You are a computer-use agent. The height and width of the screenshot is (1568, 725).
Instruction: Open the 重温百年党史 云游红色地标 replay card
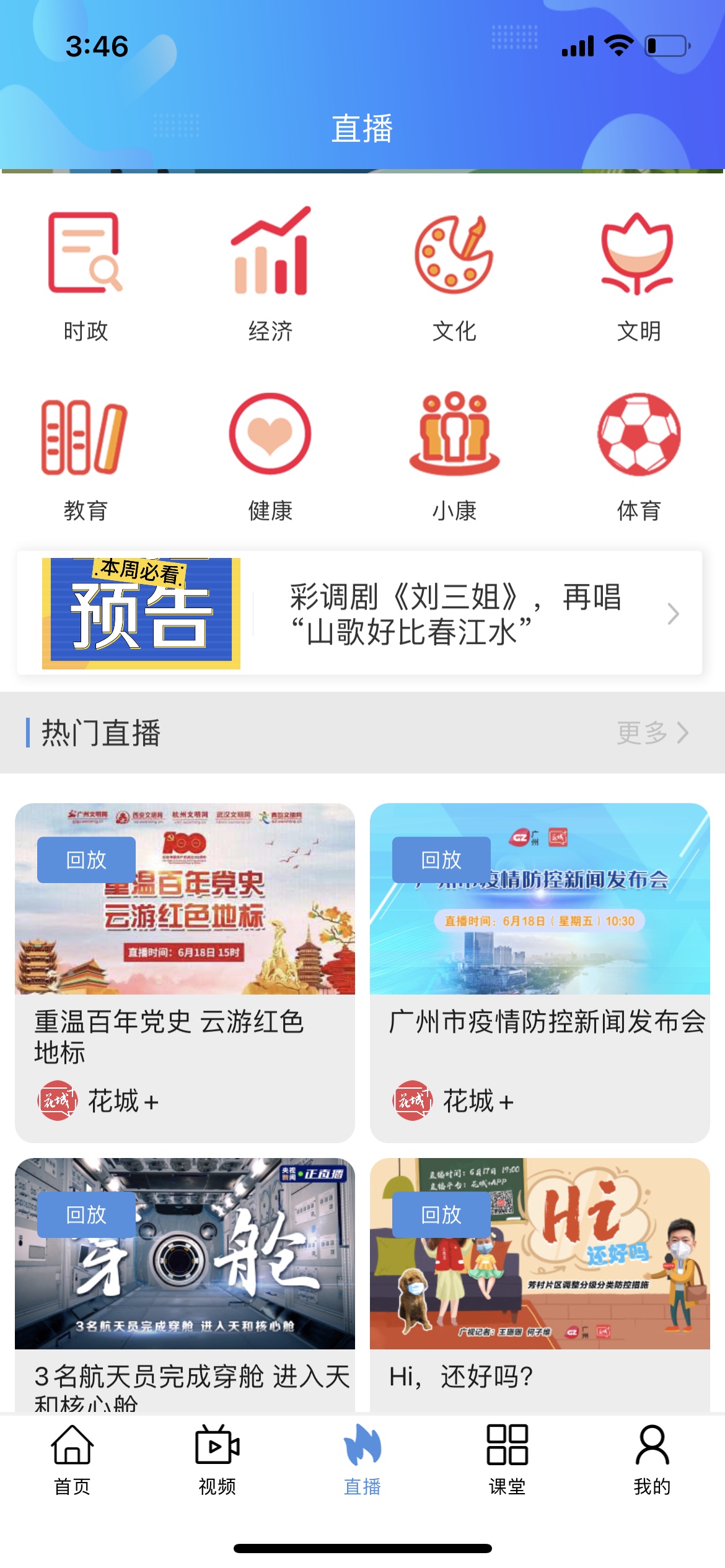coord(185,972)
